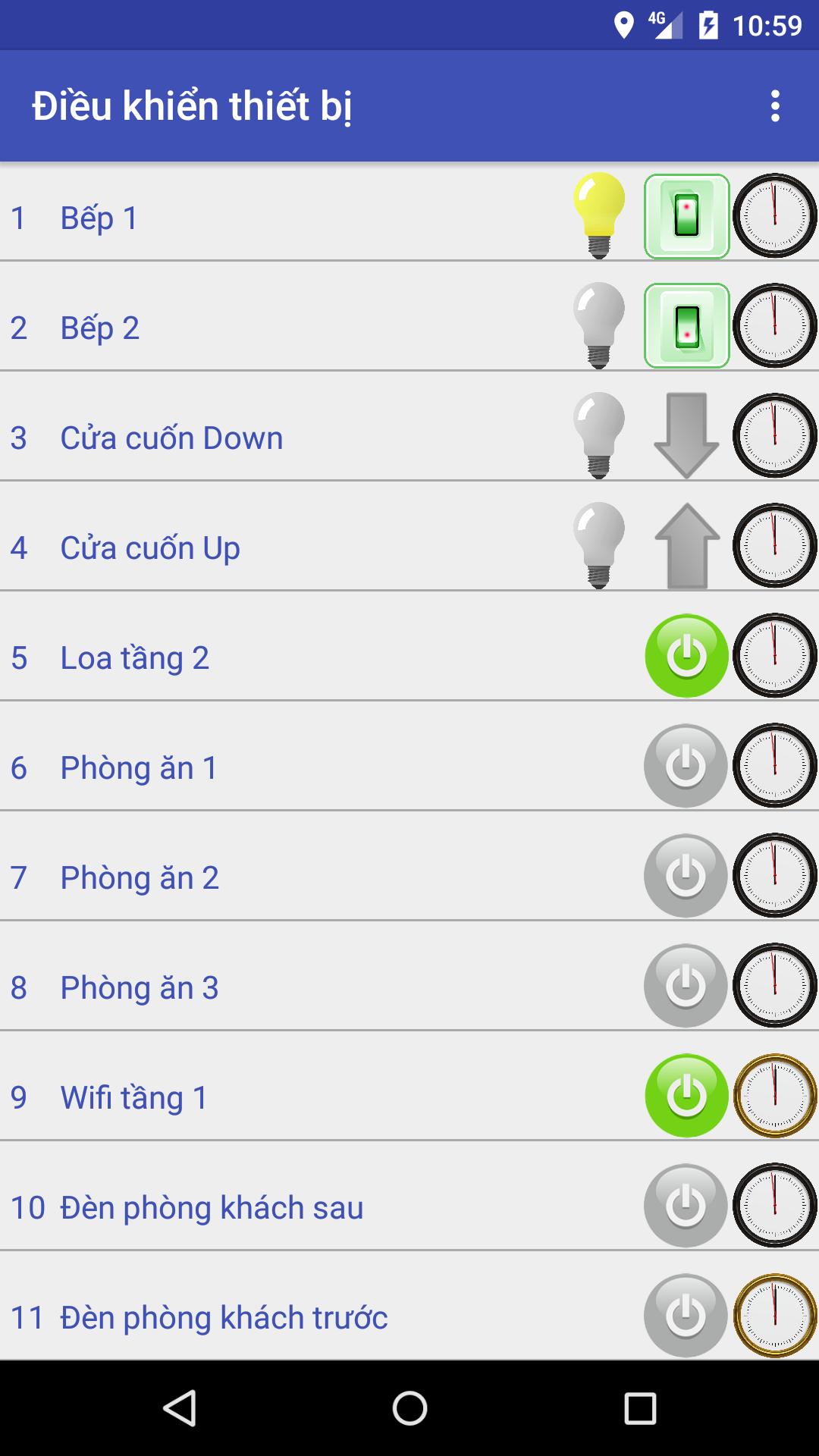Go back with the system back button
Viewport: 819px width, 1456px height.
(x=180, y=1408)
